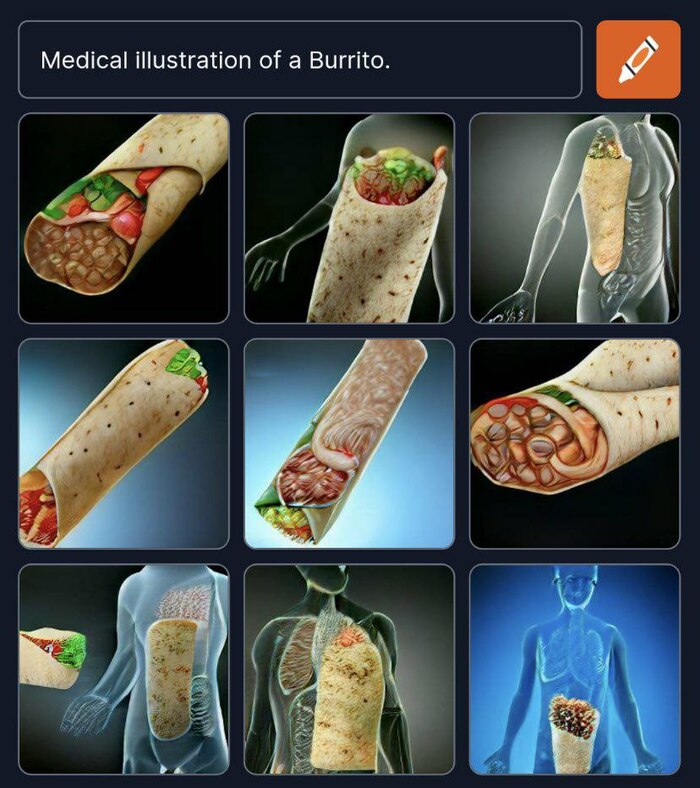Open the image of a ribcage beside a burrito
Screen dimensions: 700x788
pos(349,669)
